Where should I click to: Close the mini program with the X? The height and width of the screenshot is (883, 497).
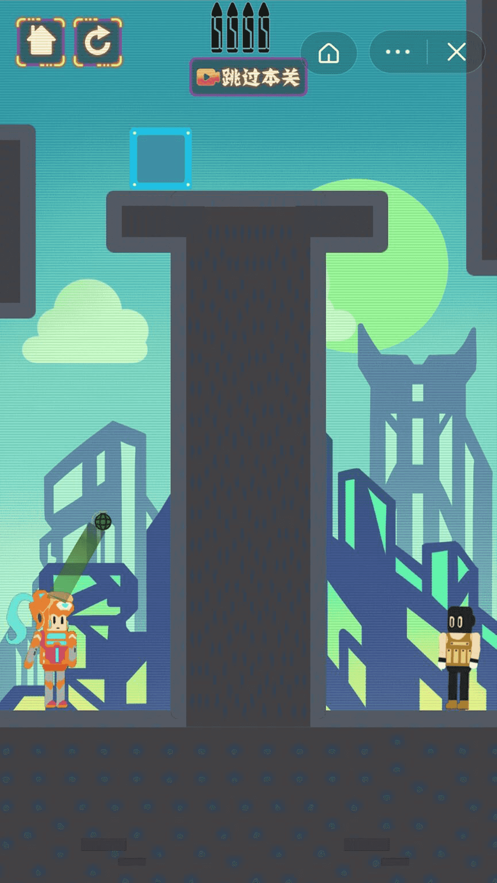pyautogui.click(x=456, y=52)
